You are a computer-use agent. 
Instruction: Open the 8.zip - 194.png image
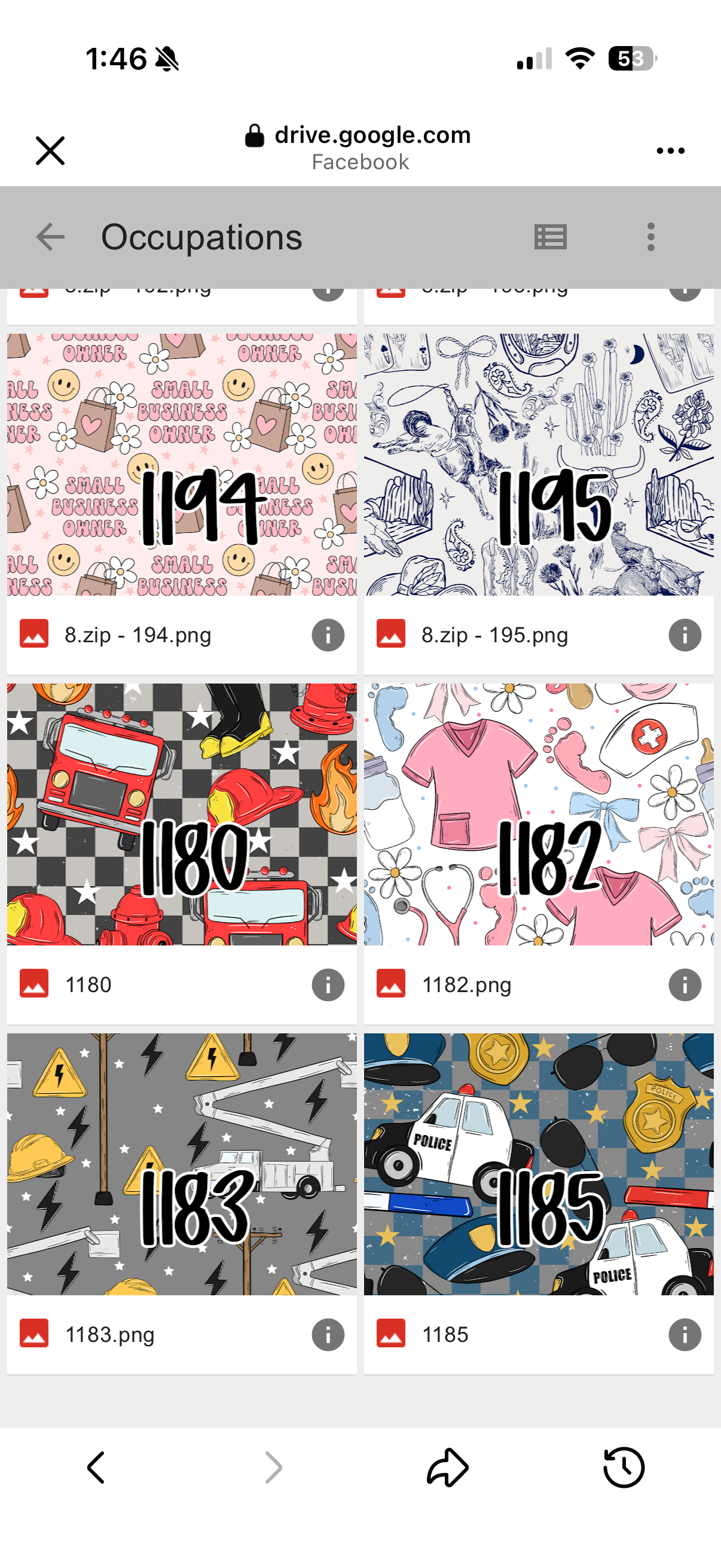[182, 464]
